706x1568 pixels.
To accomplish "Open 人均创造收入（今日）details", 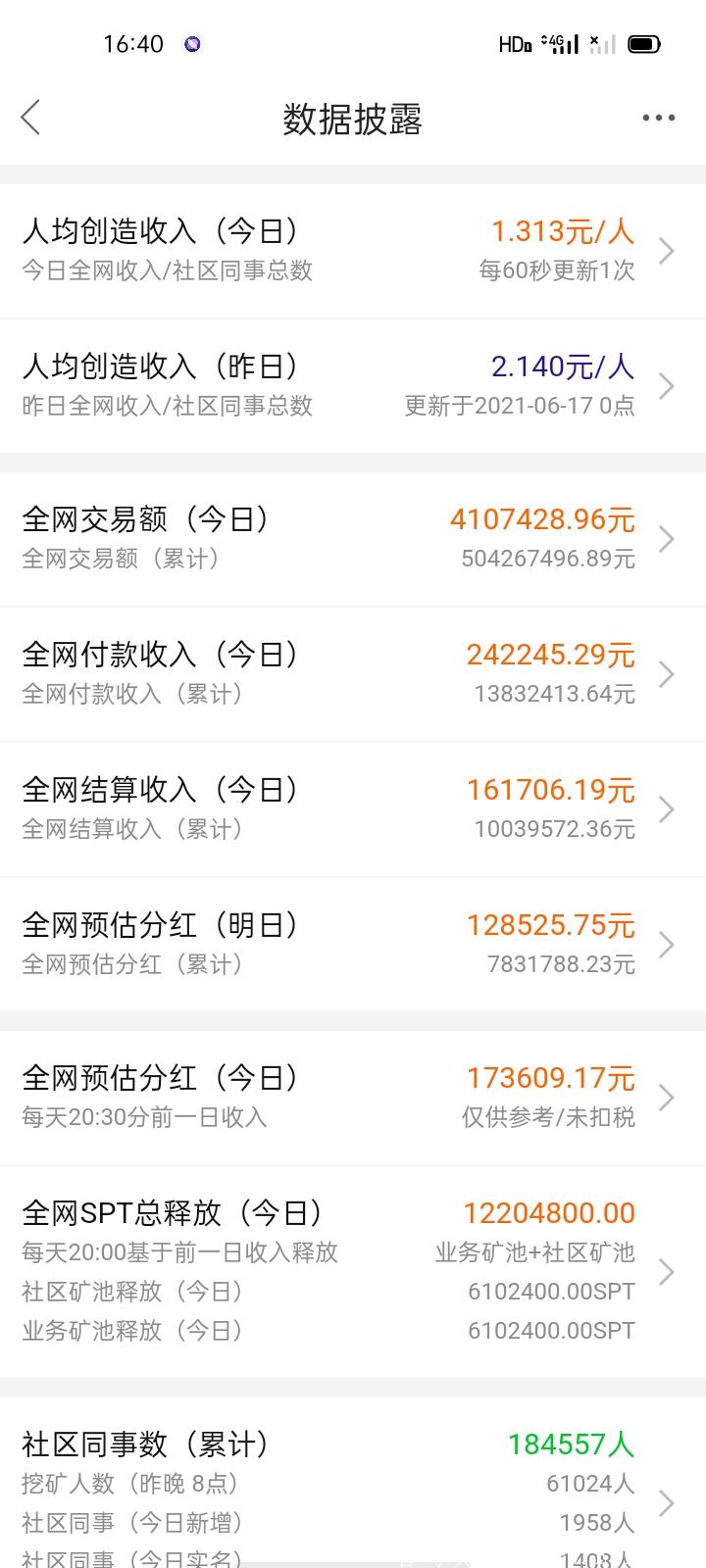I will [x=353, y=251].
